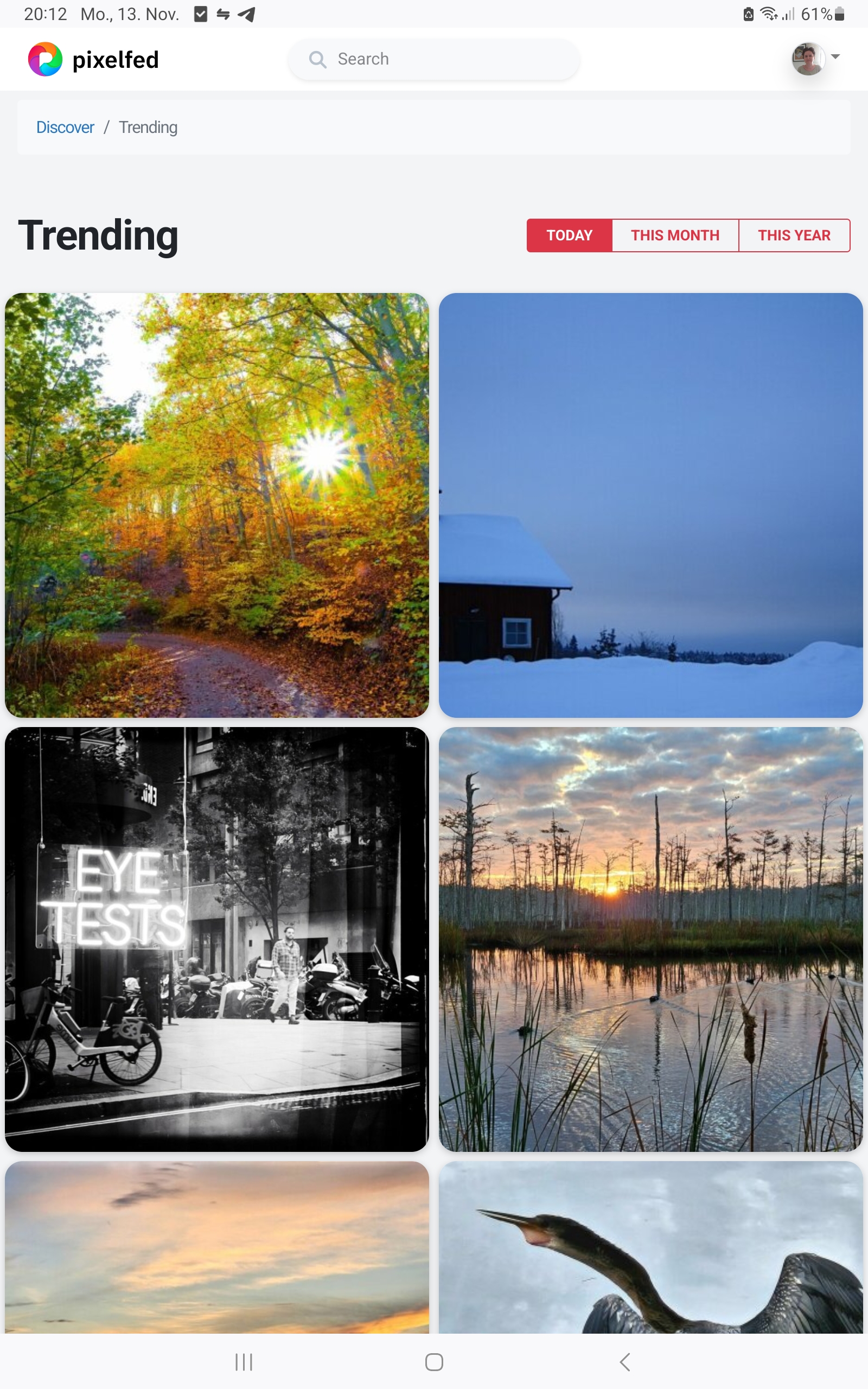Tap the Search field
The height and width of the screenshot is (1389, 868).
(x=434, y=59)
